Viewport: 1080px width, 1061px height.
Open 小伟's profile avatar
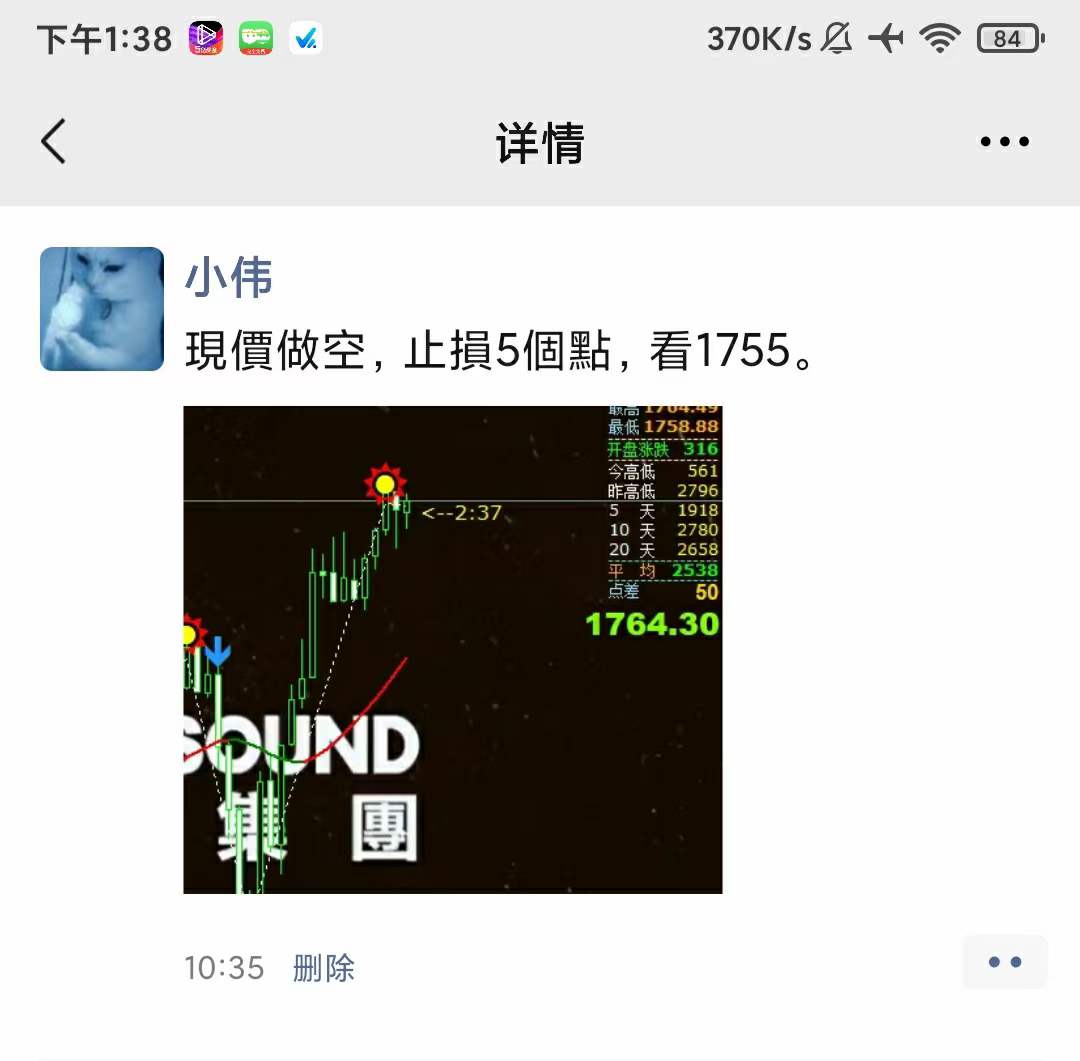(102, 309)
